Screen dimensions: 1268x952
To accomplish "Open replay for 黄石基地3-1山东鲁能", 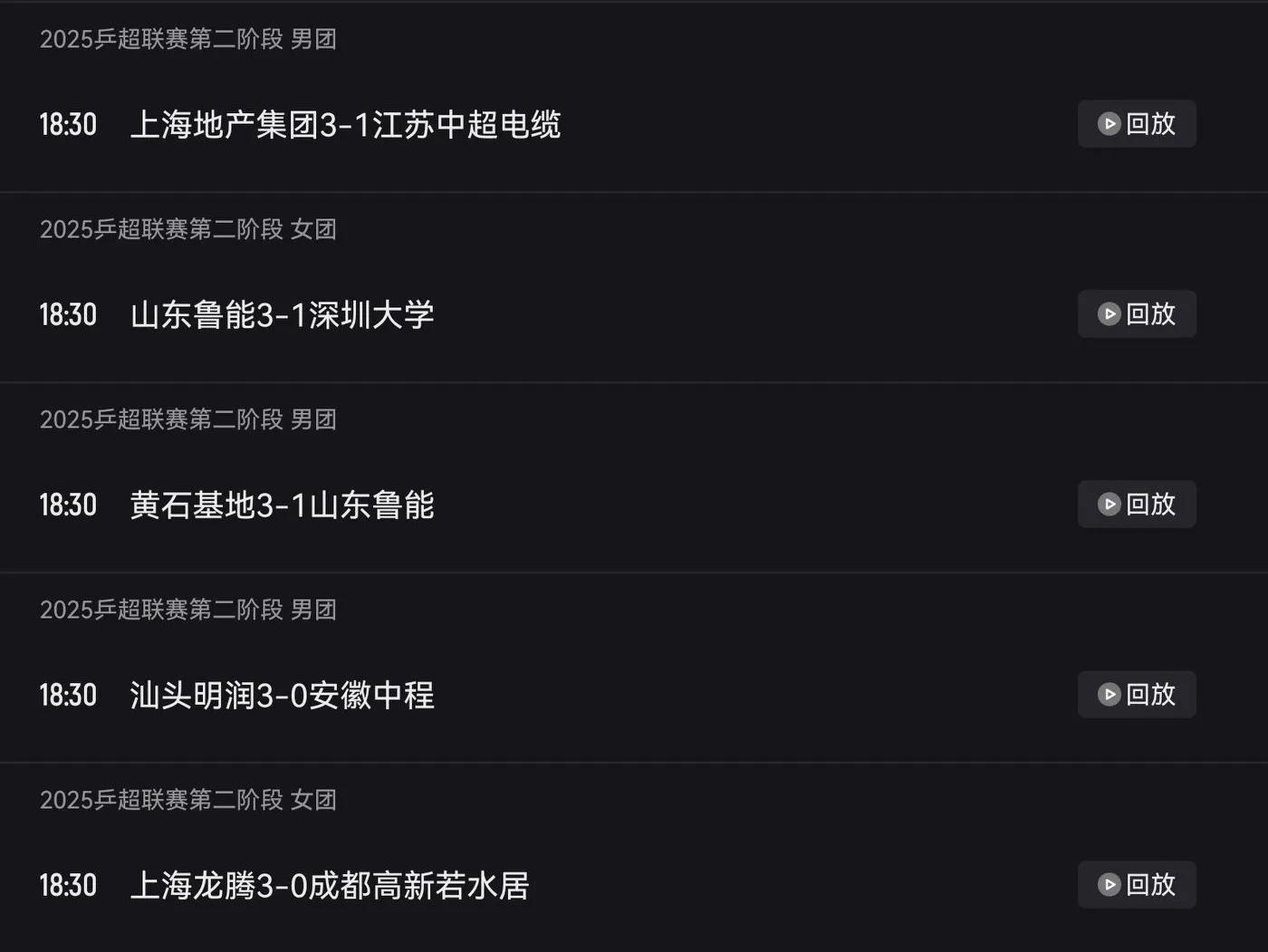I will (1137, 505).
